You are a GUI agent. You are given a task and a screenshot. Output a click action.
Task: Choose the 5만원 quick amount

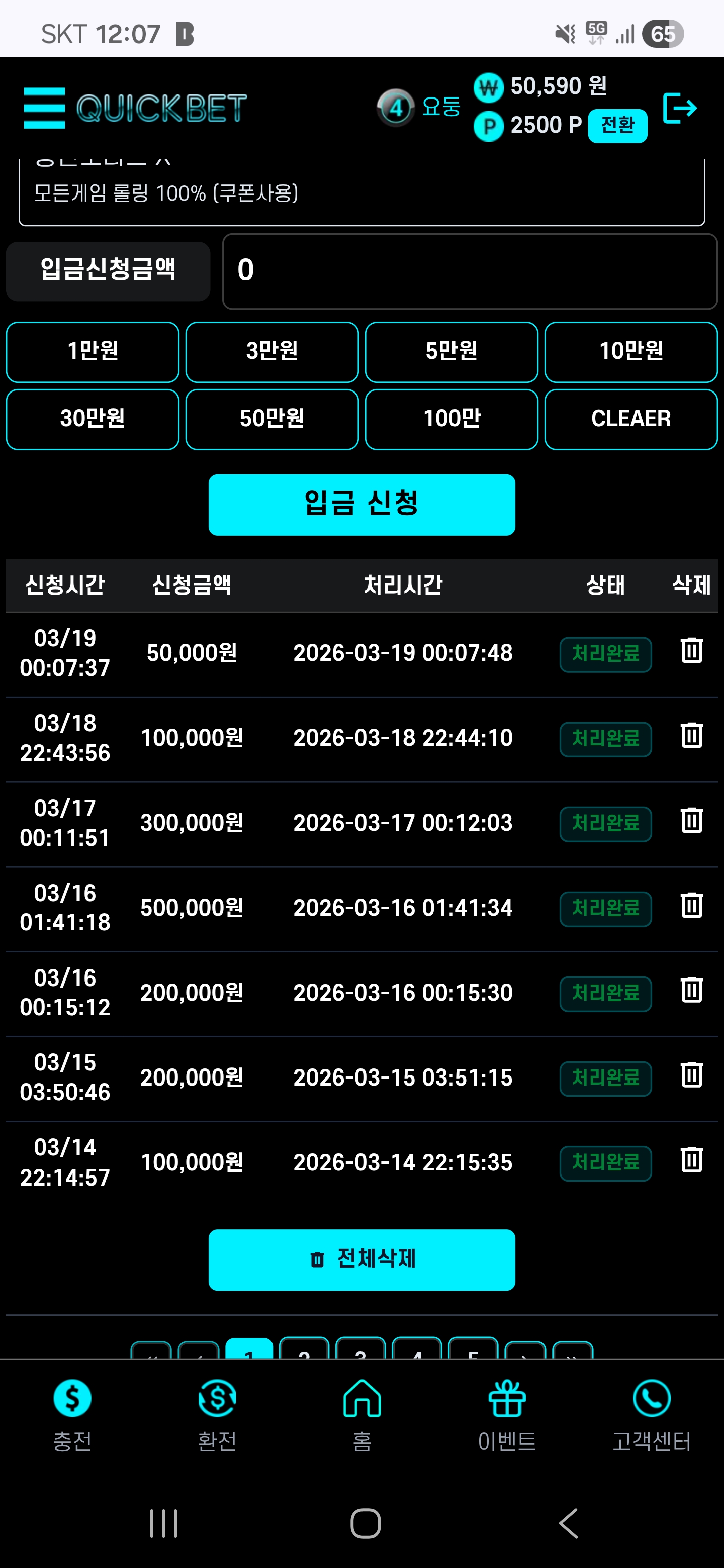(x=451, y=352)
